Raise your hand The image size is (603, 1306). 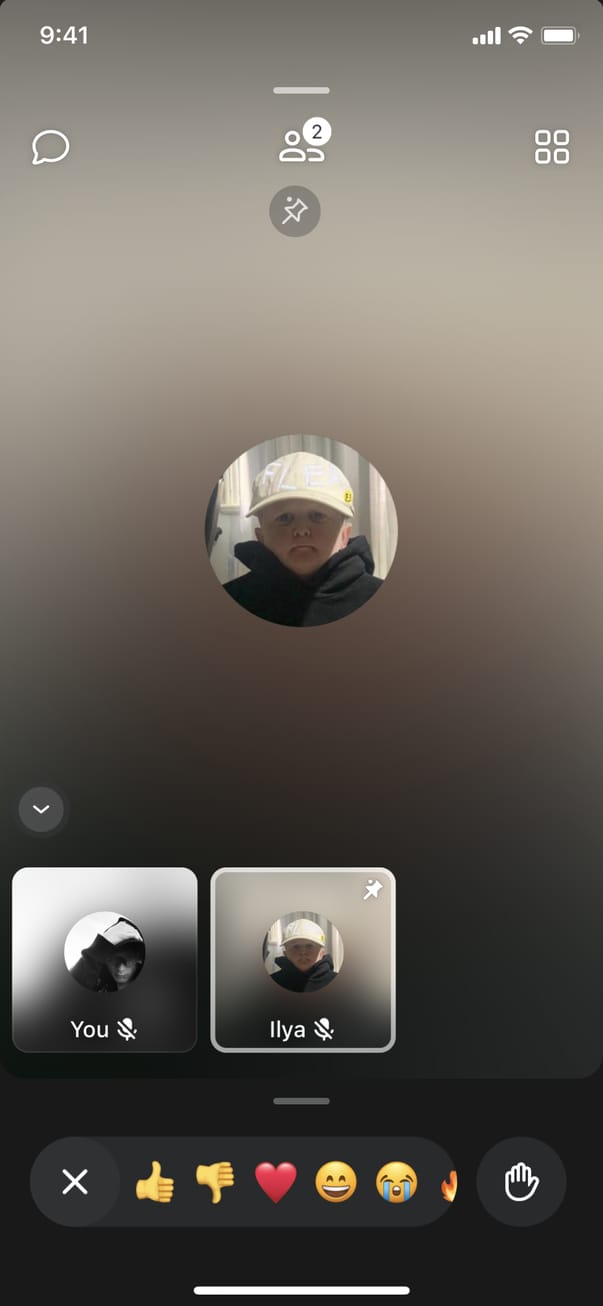tap(521, 1183)
